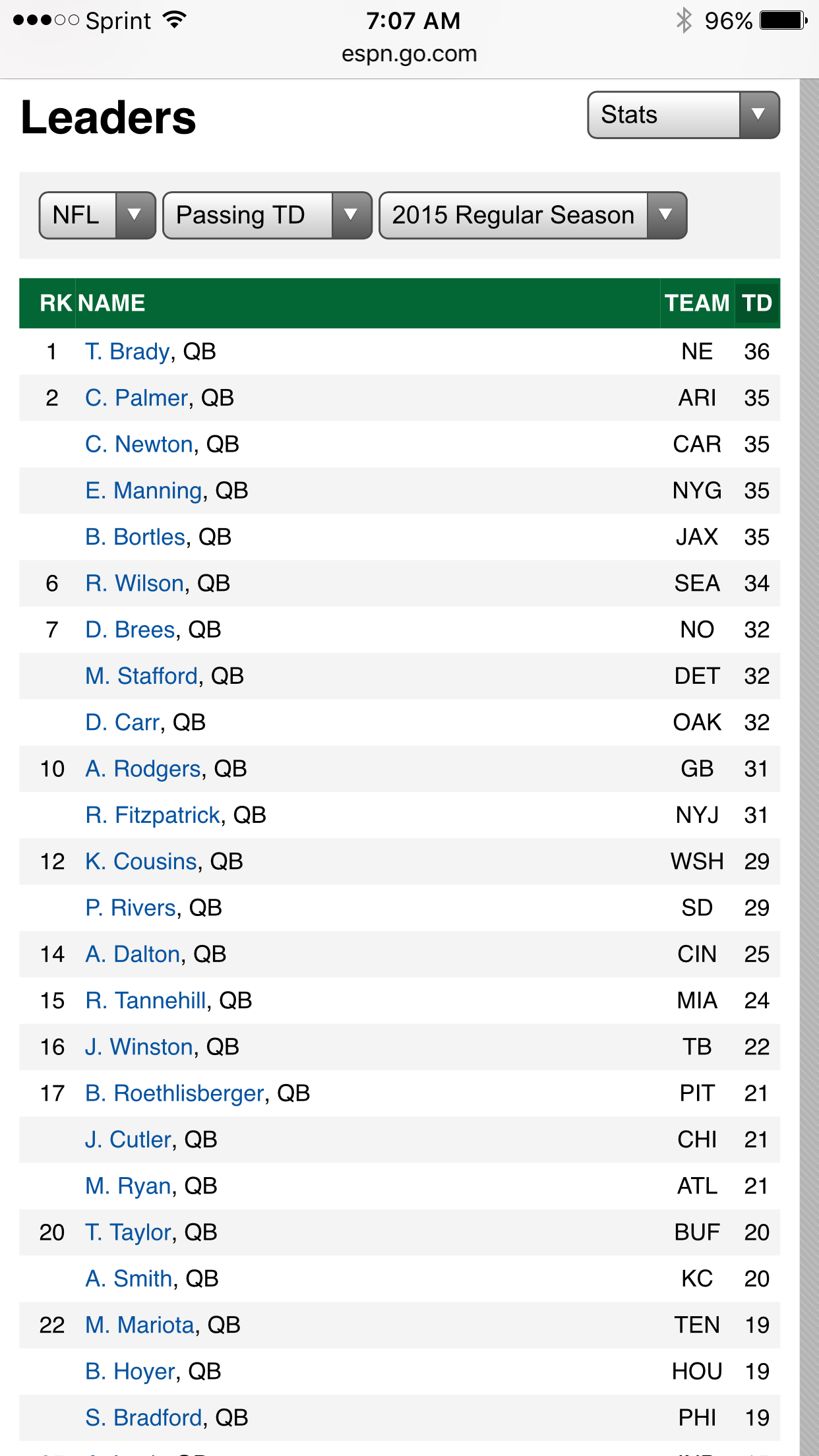This screenshot has width=819, height=1456.
Task: Open B. Roethlisberger's player page
Action: point(175,1093)
